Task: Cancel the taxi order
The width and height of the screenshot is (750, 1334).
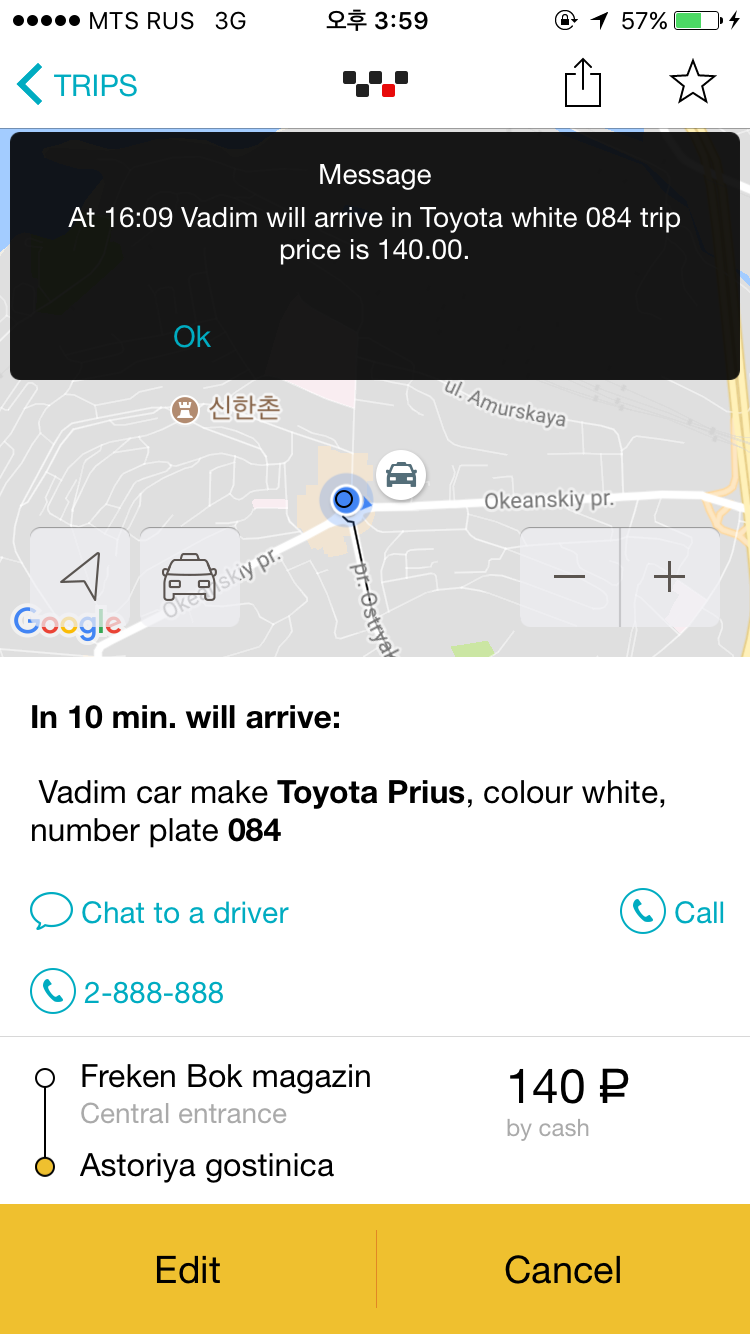Action: coord(563,1270)
